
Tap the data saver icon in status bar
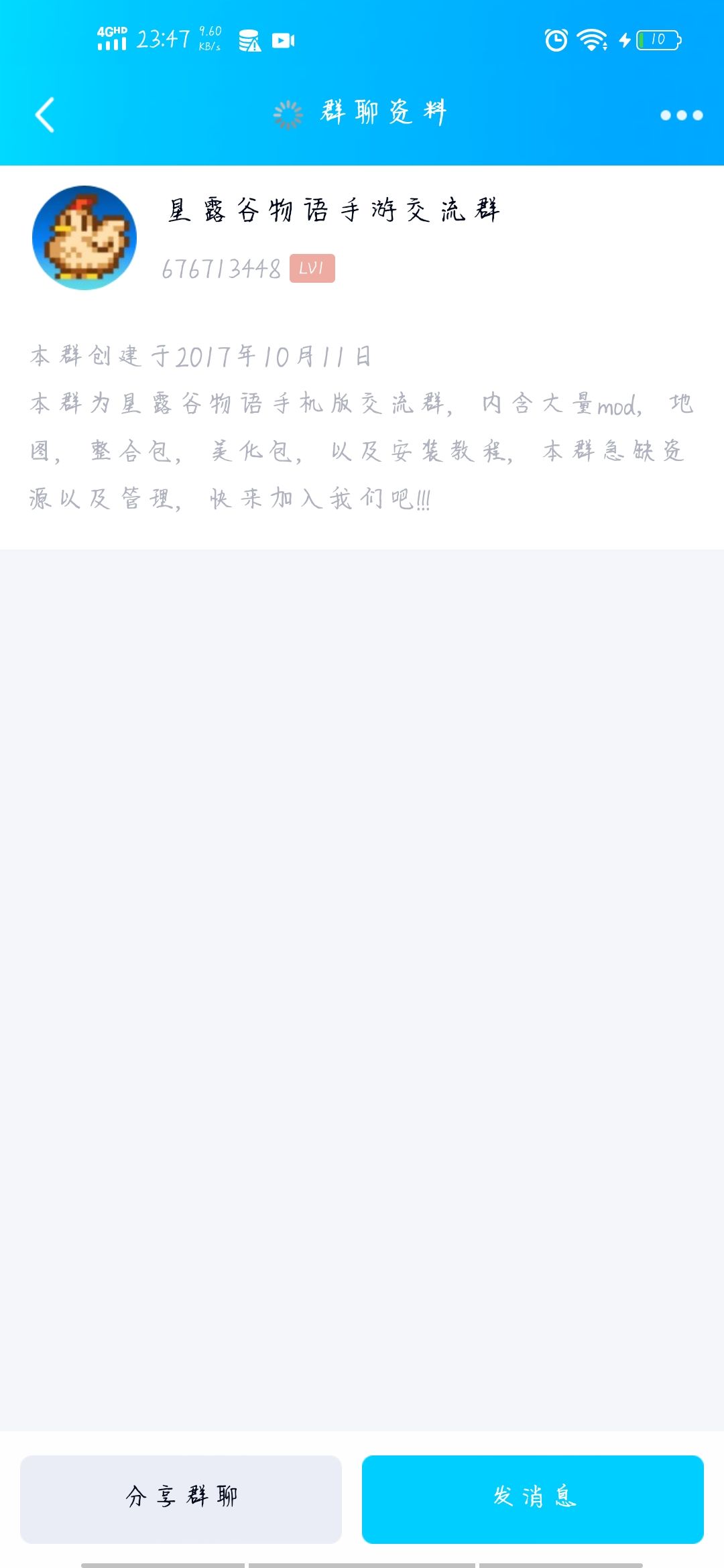pyautogui.click(x=249, y=42)
